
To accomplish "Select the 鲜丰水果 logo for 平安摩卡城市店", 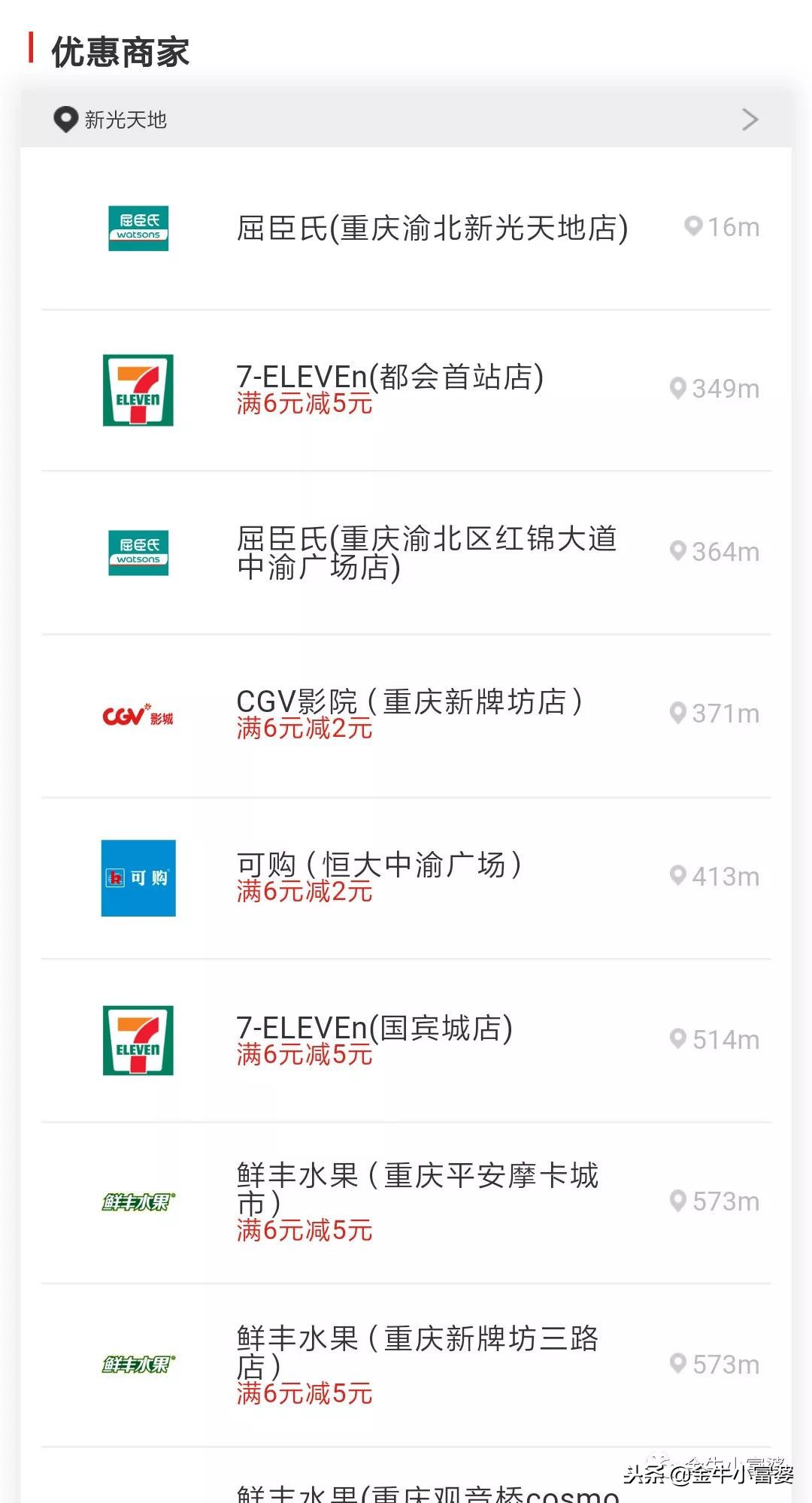I will pyautogui.click(x=138, y=1201).
